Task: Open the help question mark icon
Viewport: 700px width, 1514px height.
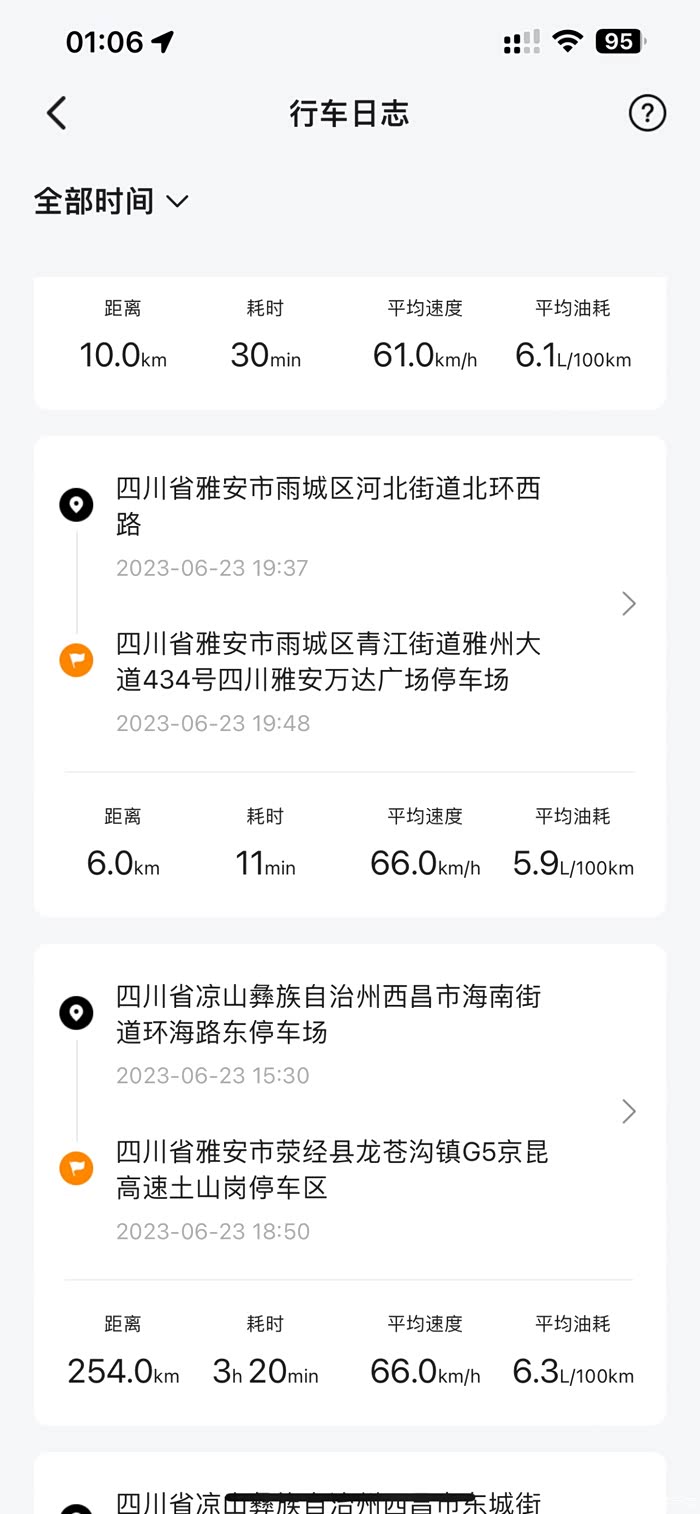Action: pos(647,113)
